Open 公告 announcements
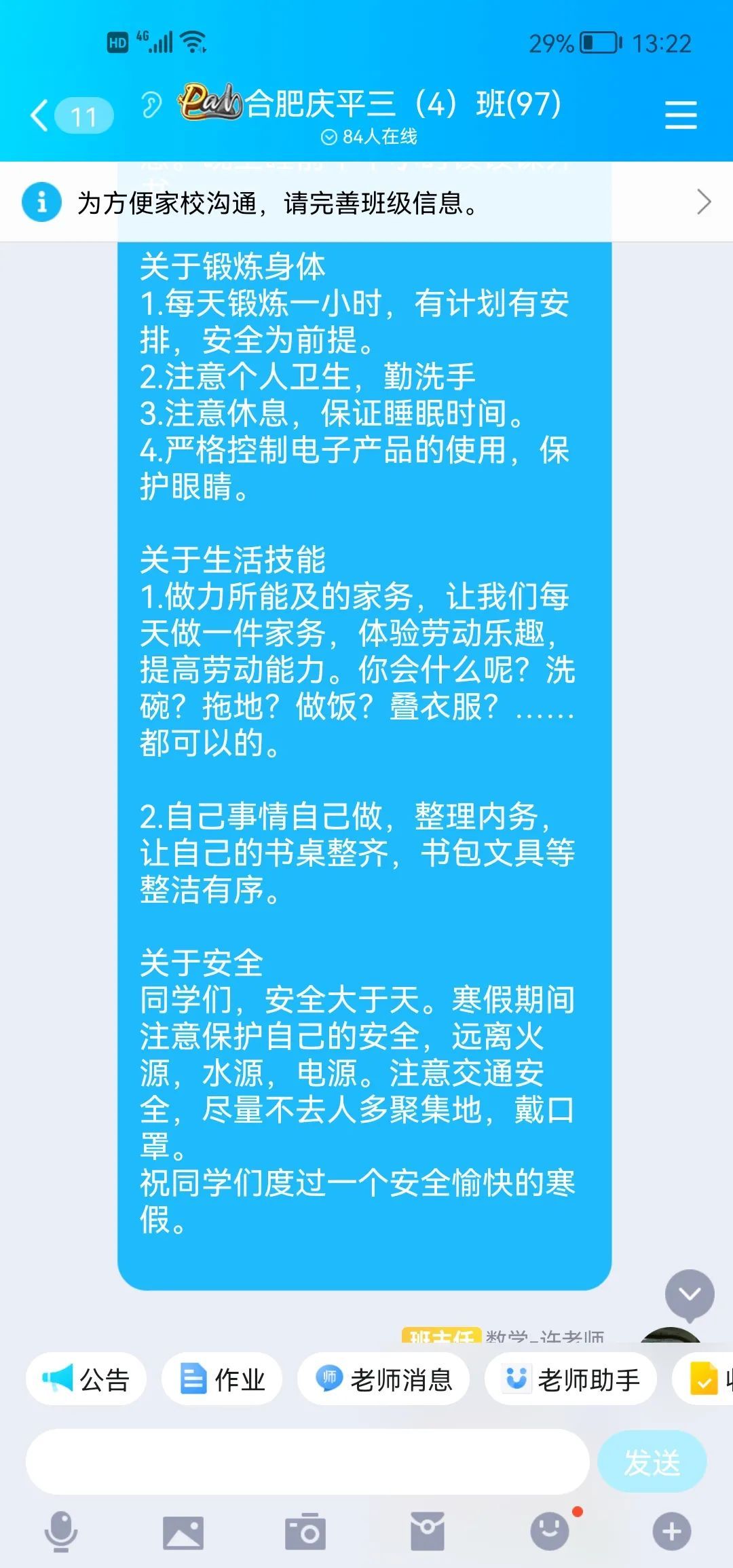Viewport: 733px width, 1568px height. [86, 1380]
